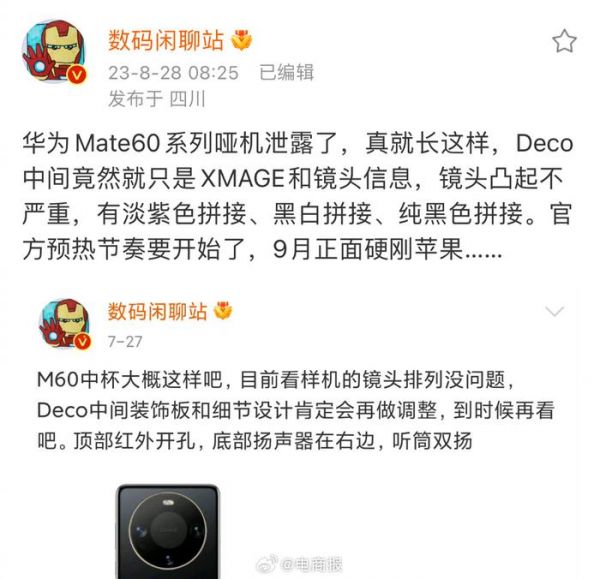Favorite this post with the star icon
Screen dimensions: 600x579
click(565, 41)
